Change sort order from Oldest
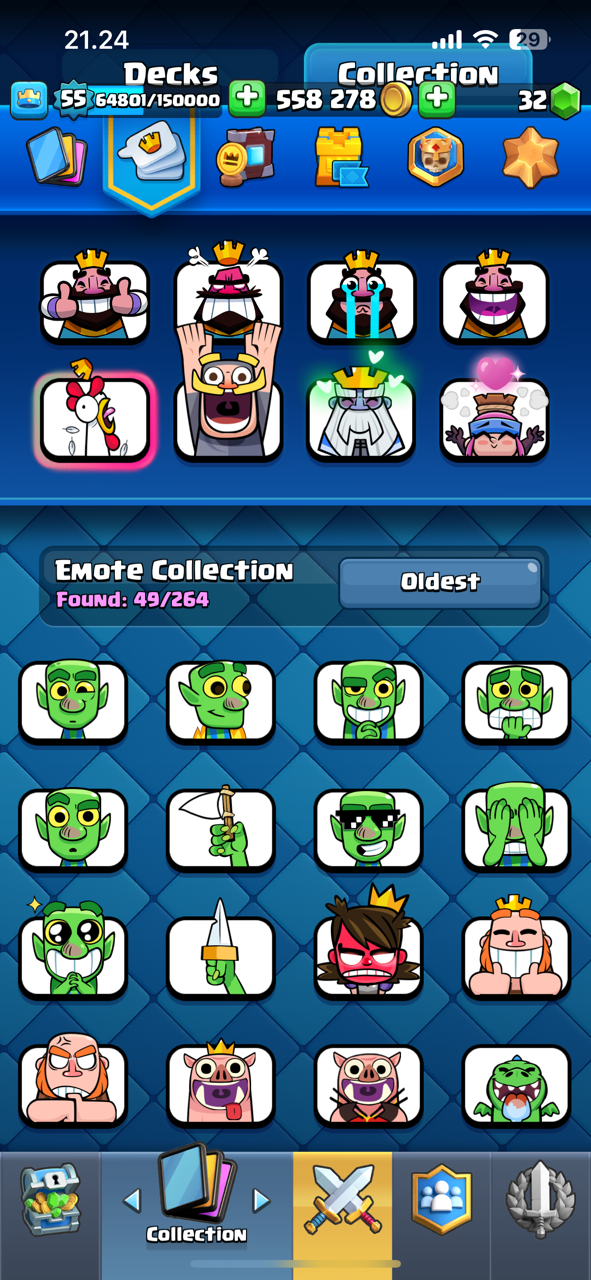The image size is (591, 1280). pos(440,582)
